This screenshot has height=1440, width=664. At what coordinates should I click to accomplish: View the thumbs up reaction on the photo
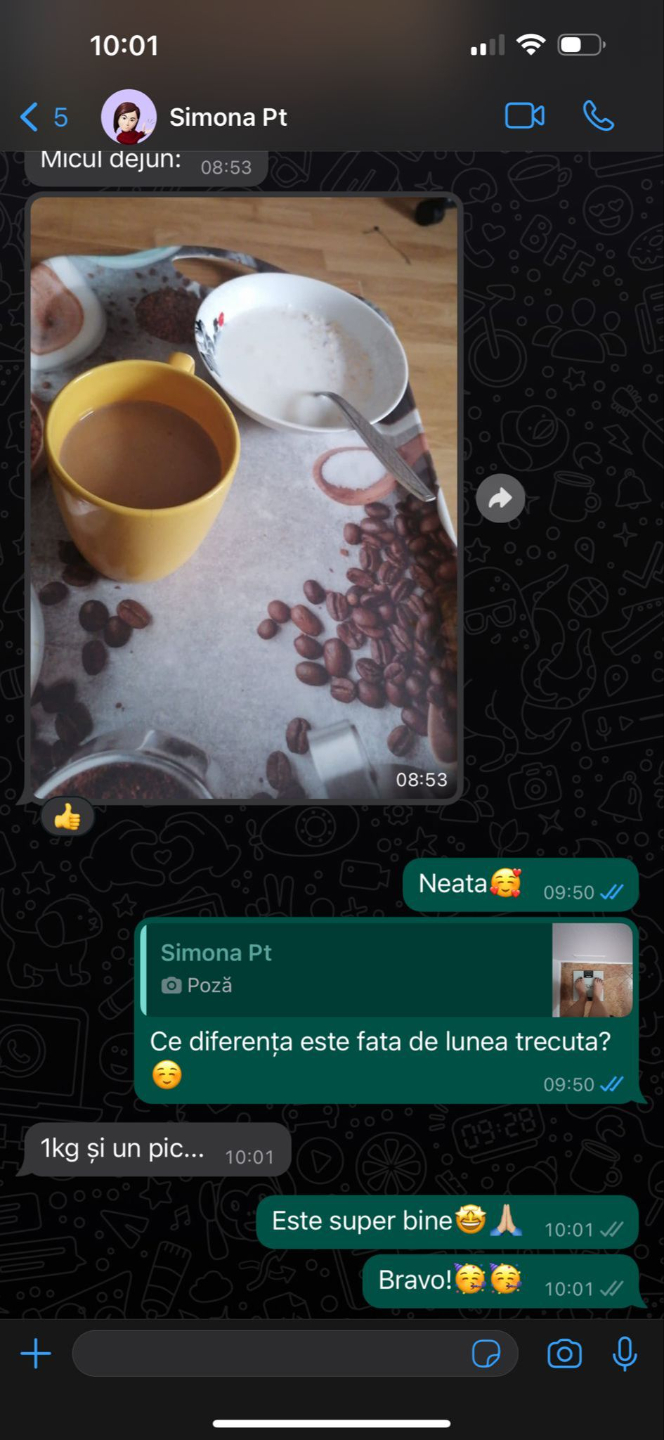coord(67,818)
